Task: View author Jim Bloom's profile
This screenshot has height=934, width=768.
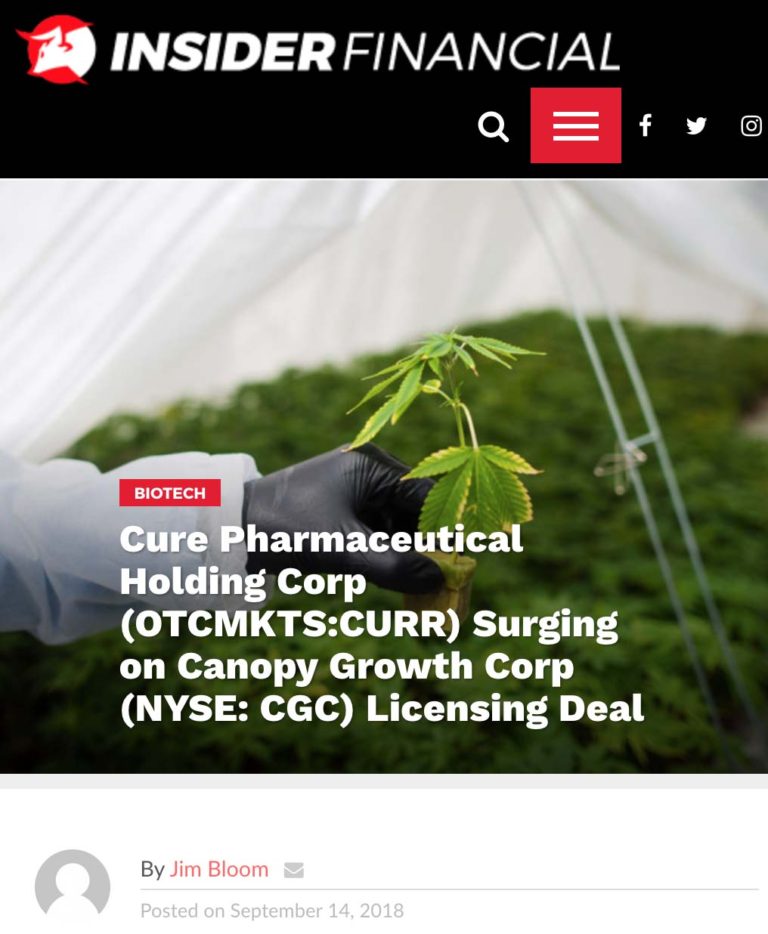Action: coord(219,869)
